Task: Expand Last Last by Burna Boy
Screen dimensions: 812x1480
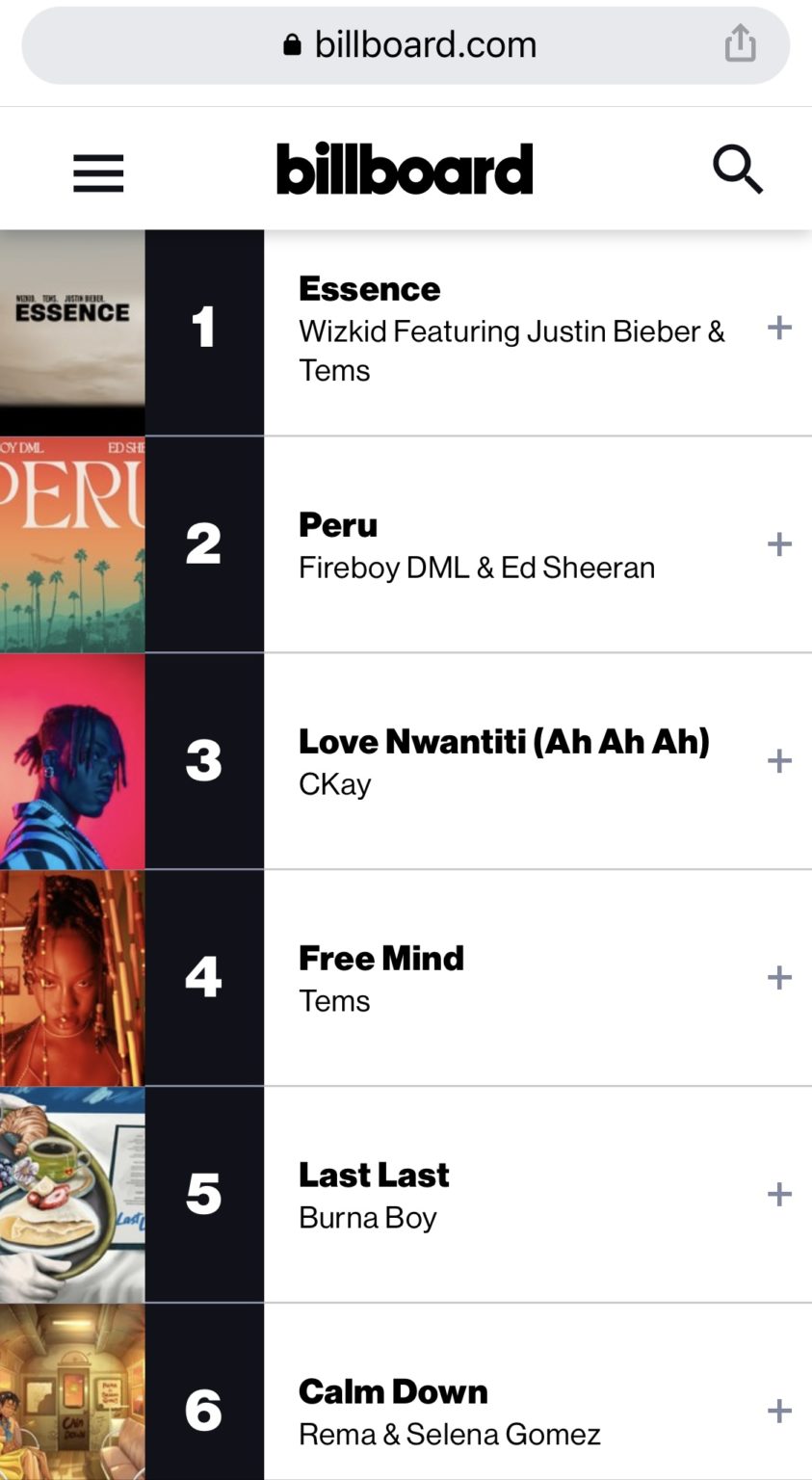Action: pyautogui.click(x=779, y=1195)
